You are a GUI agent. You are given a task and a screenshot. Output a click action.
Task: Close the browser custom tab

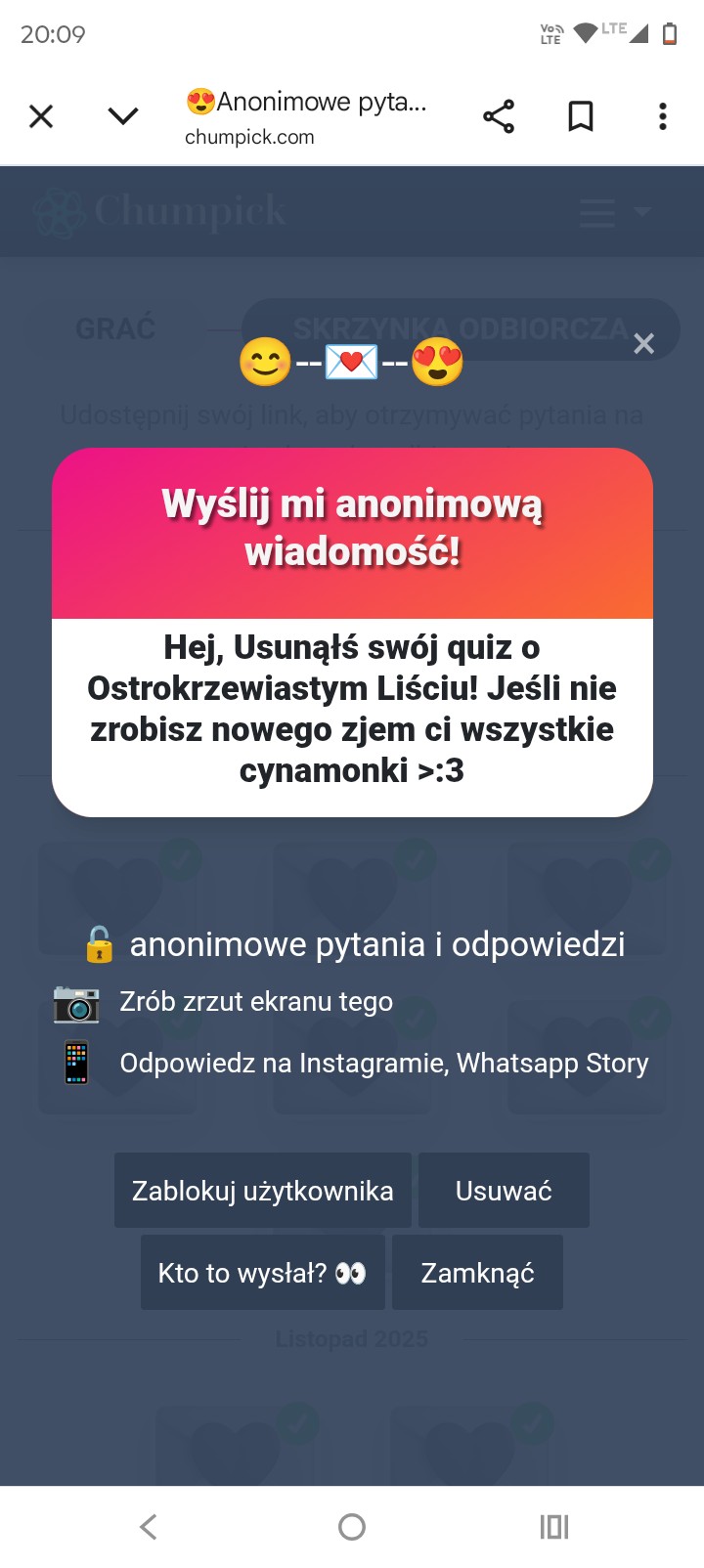tap(41, 116)
